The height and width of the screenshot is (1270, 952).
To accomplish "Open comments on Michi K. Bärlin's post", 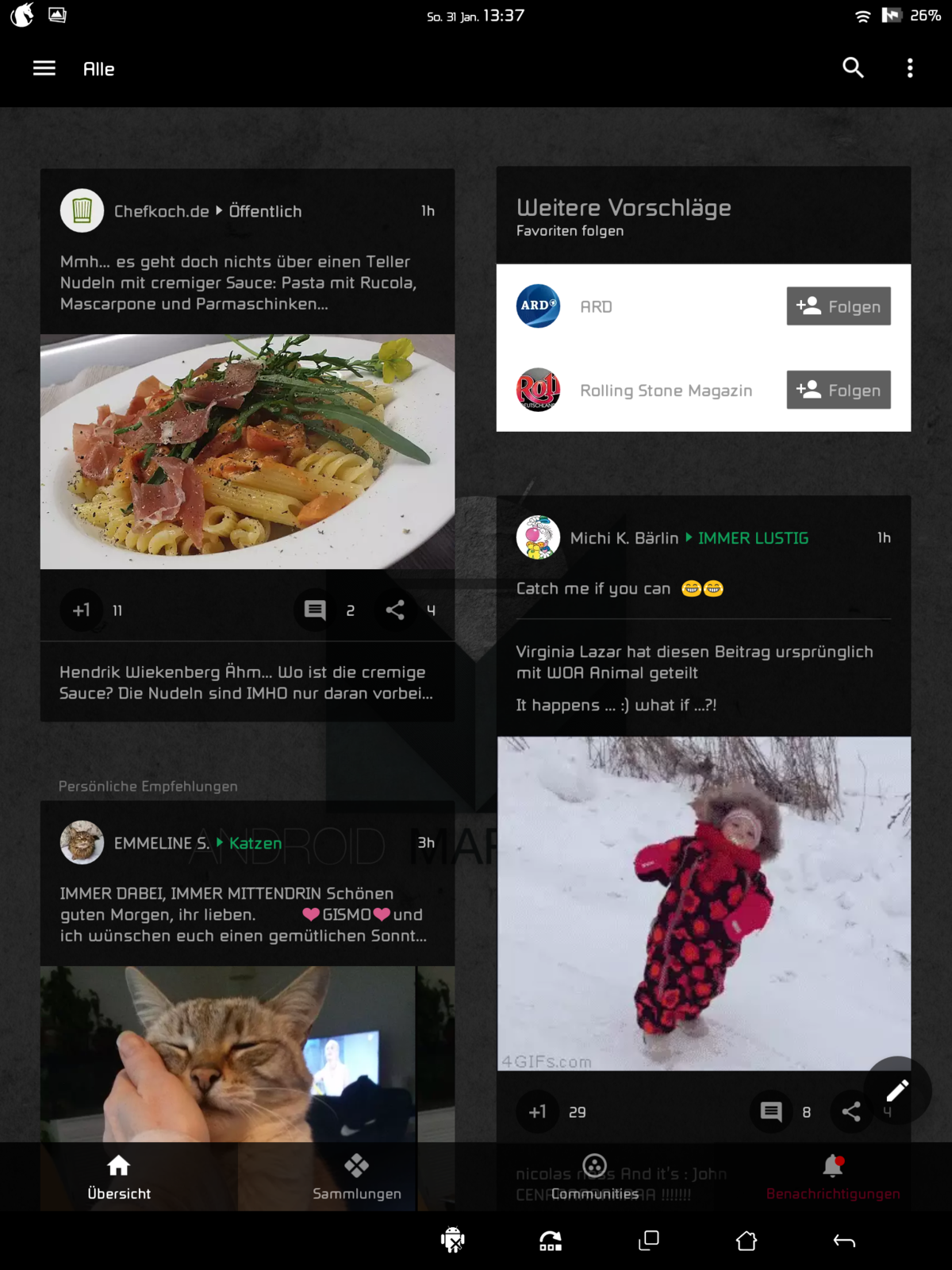I will (771, 1112).
